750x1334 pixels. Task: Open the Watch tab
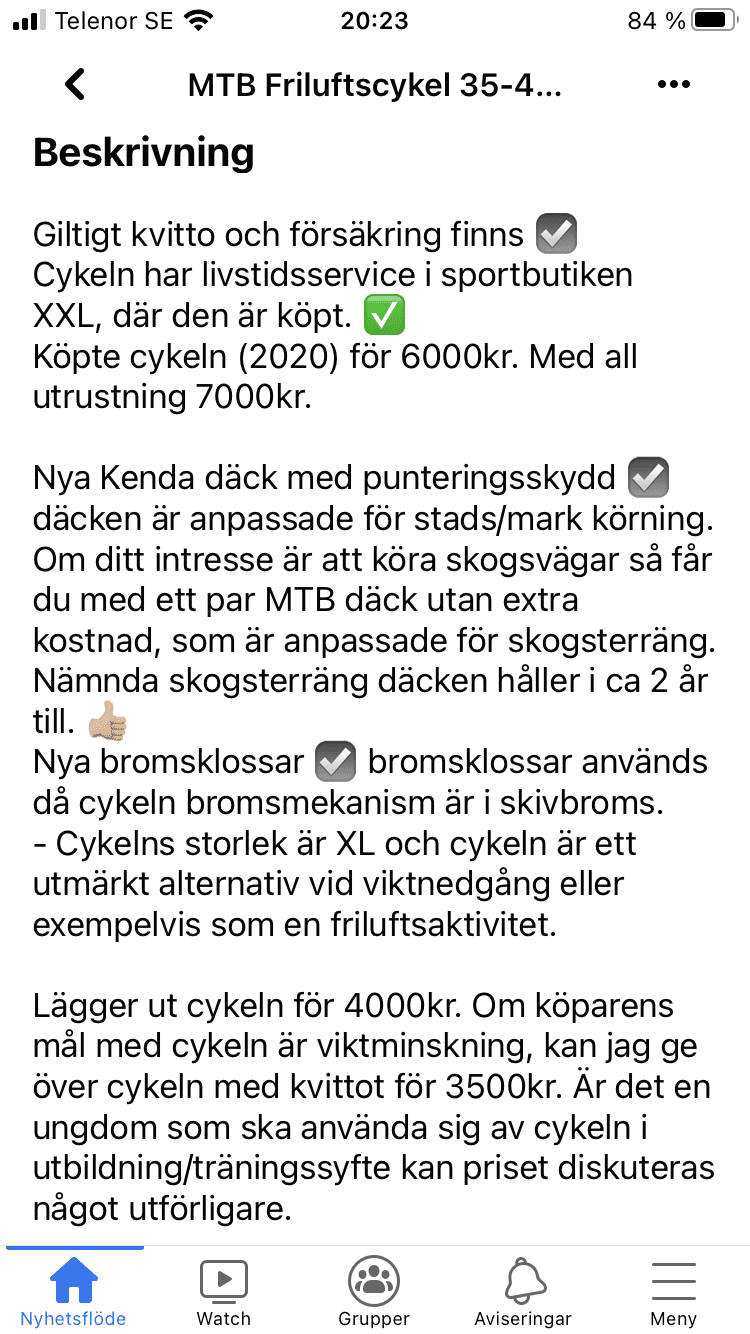(224, 1291)
